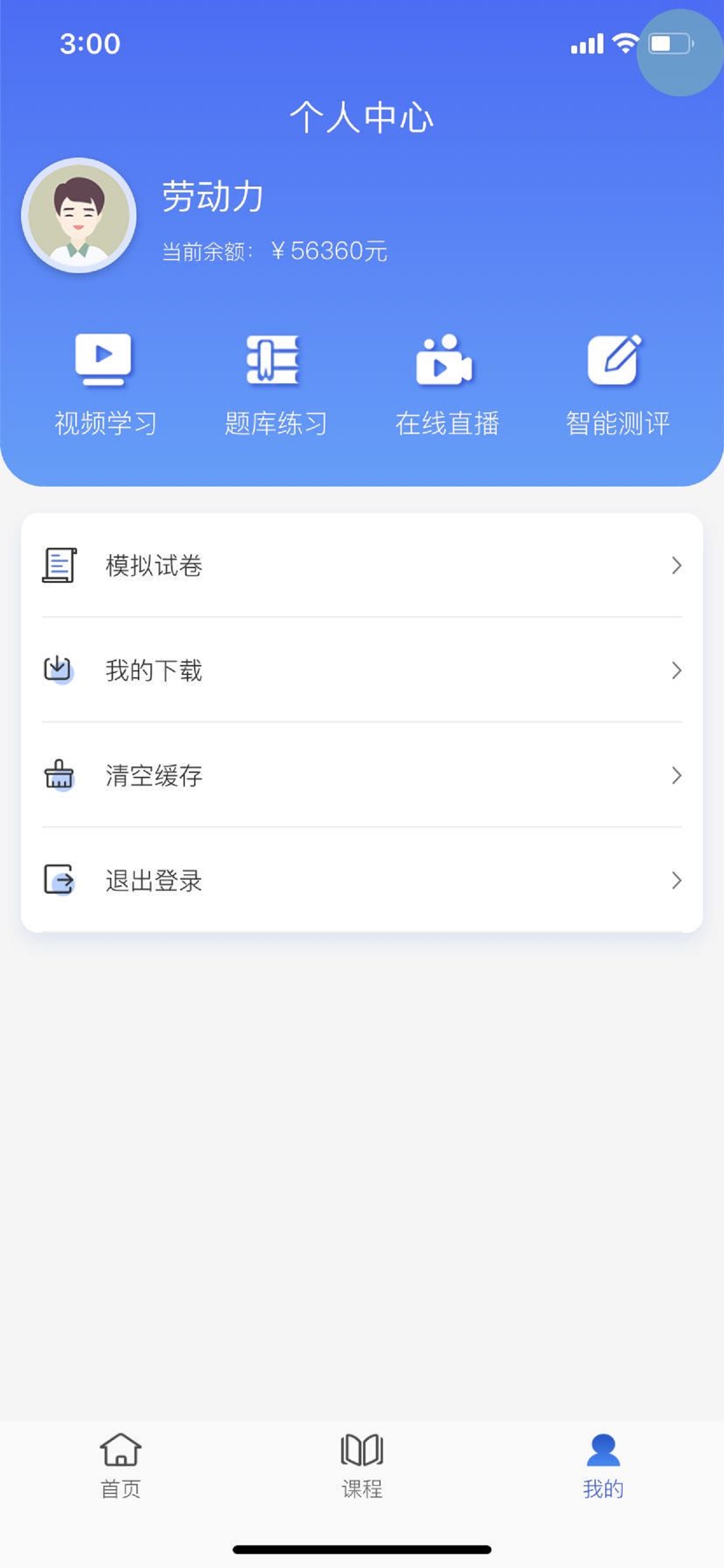
Task: Open the 模拟试卷 row
Action: pos(361,565)
